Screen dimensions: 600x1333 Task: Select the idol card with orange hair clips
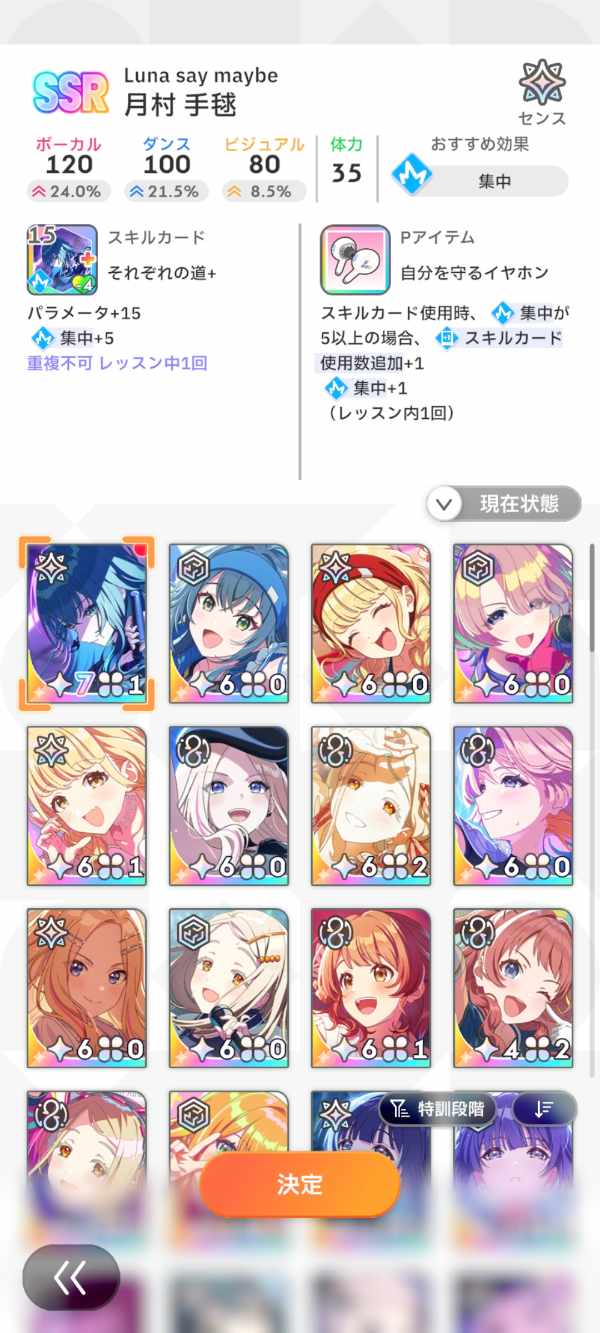point(229,988)
